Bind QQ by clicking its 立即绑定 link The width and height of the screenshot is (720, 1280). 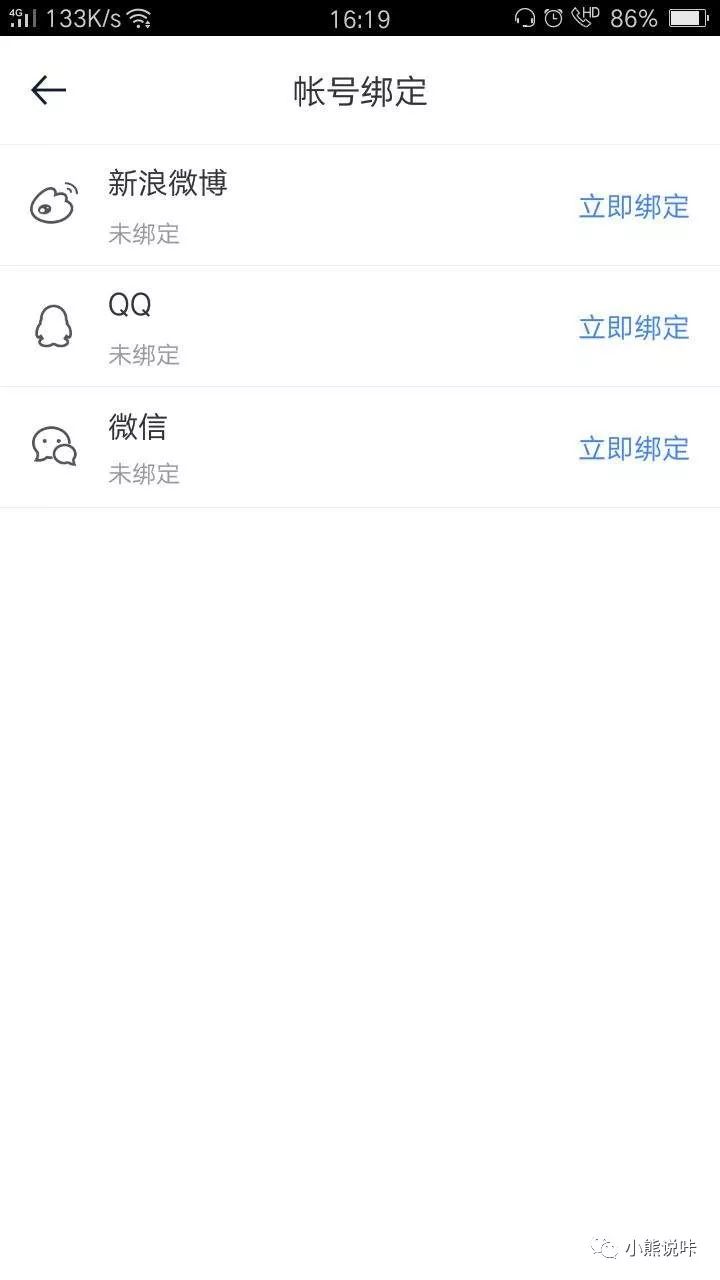pyautogui.click(x=633, y=327)
